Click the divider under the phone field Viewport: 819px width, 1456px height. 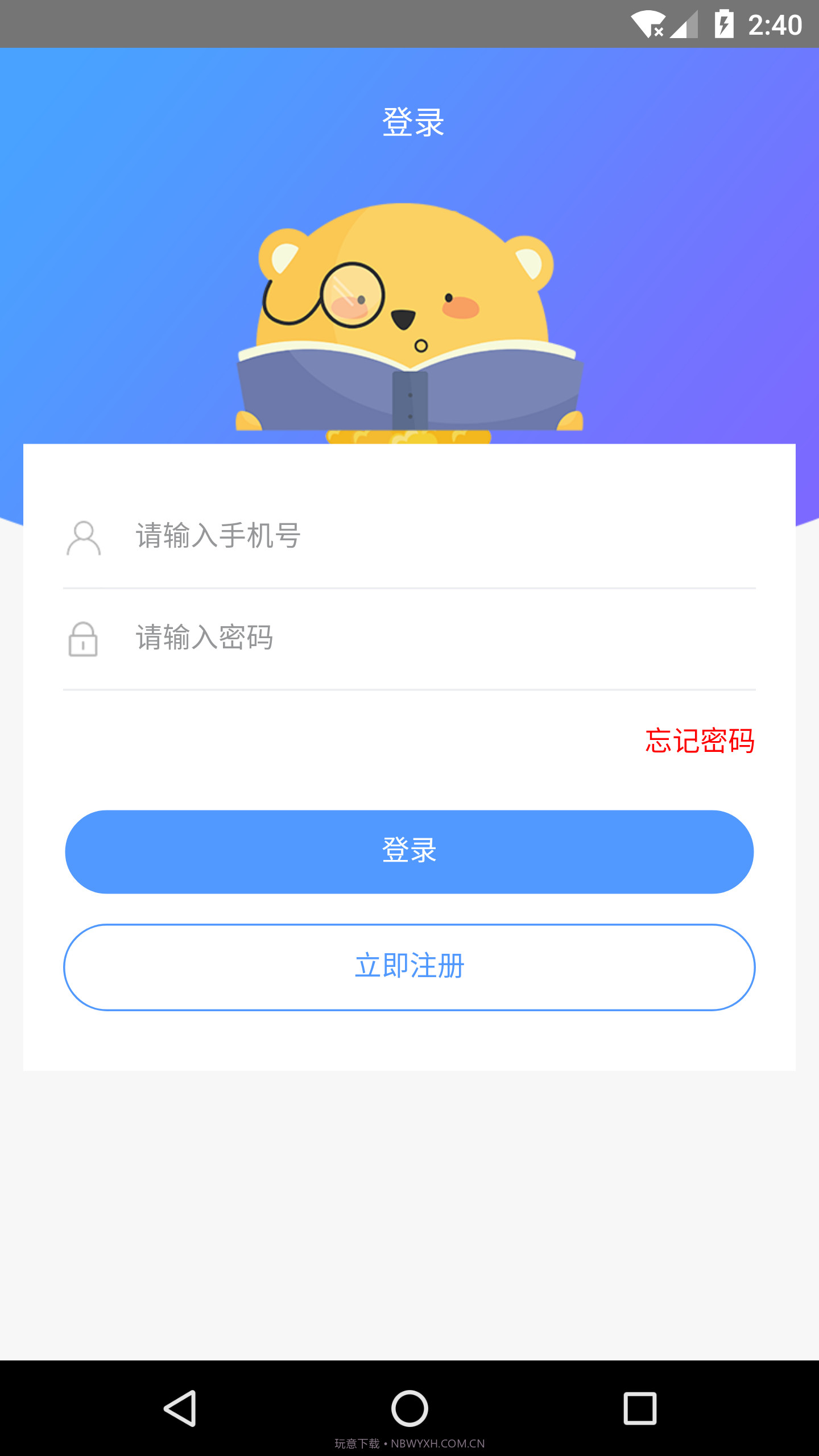[409, 588]
